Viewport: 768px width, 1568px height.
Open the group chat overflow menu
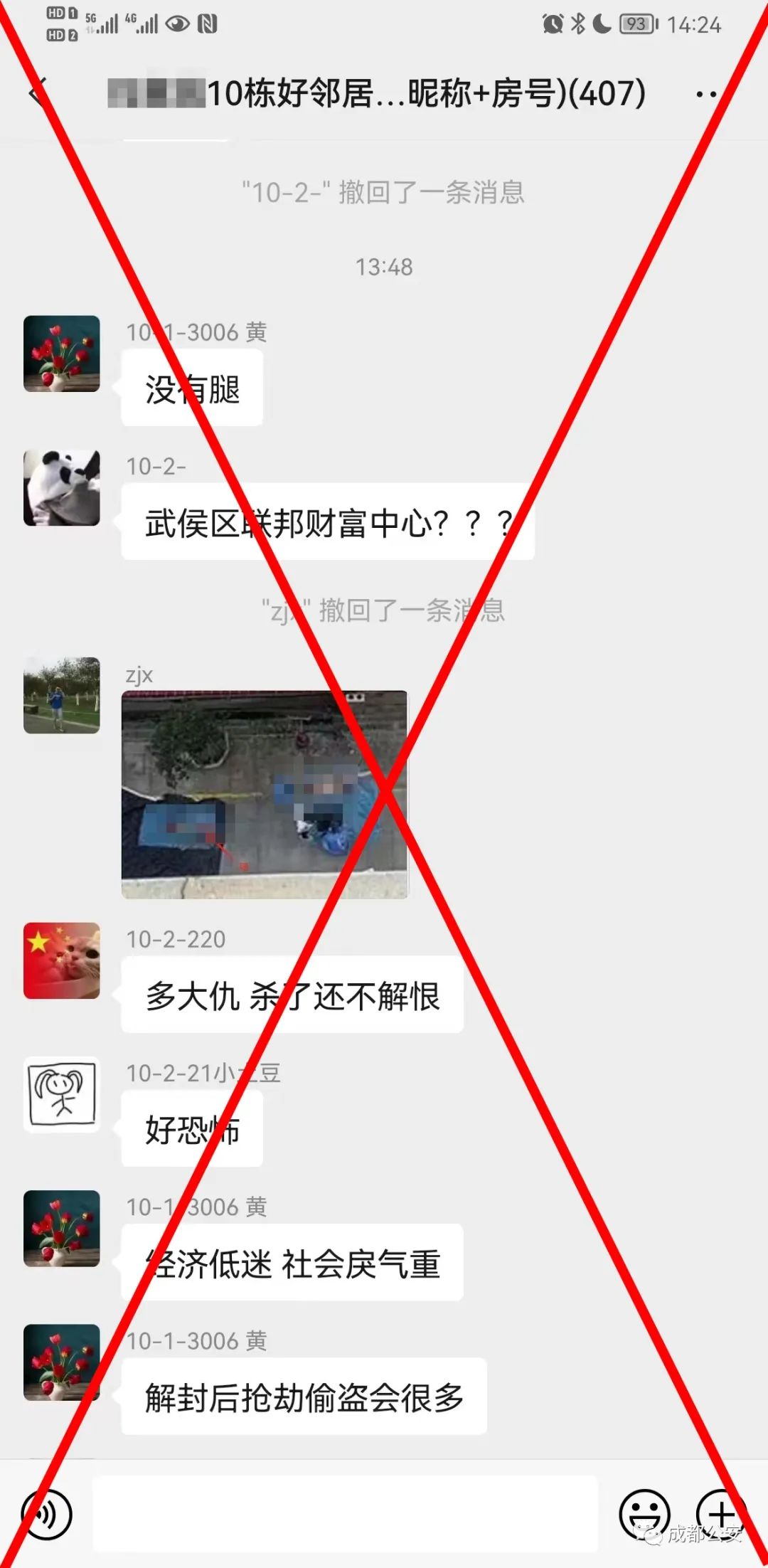[x=706, y=94]
